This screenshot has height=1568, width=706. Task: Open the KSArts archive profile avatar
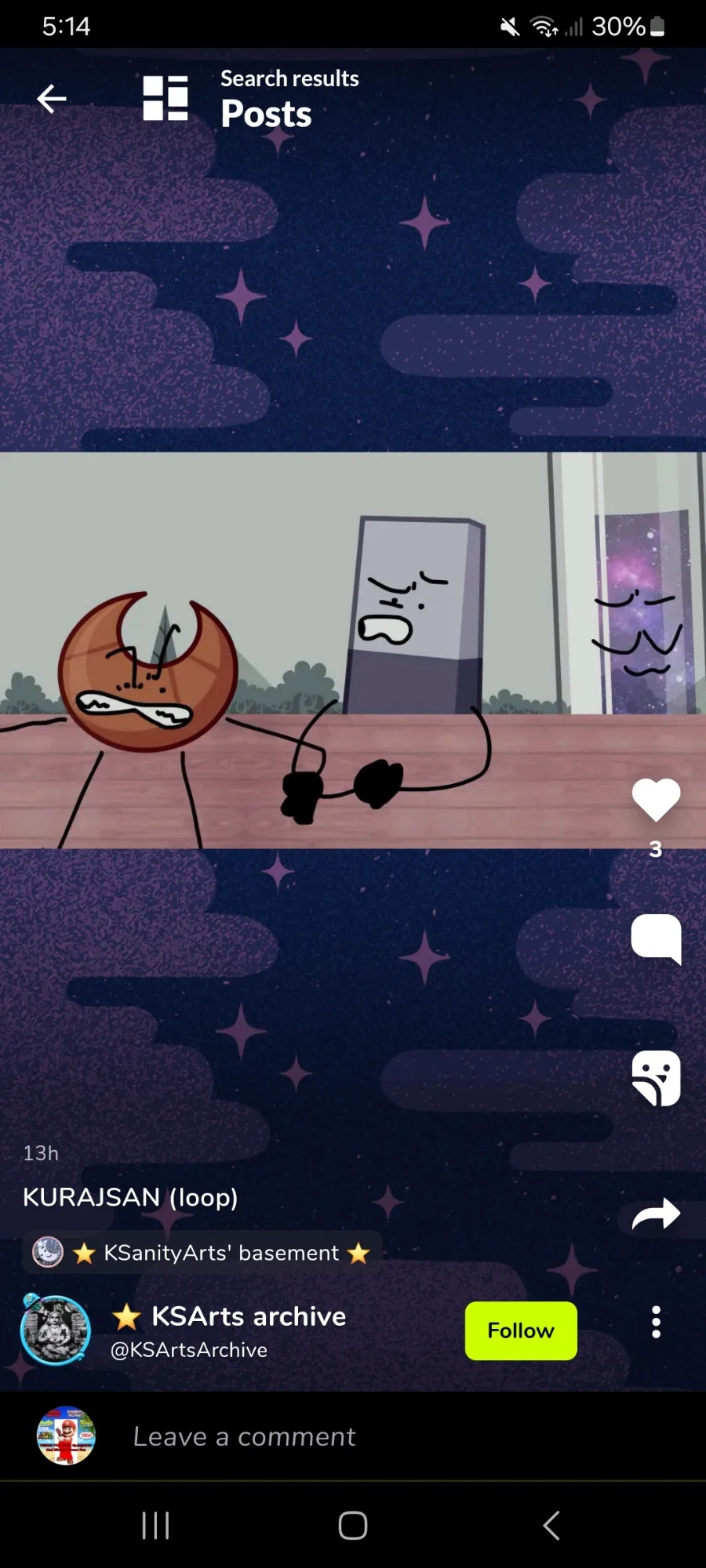tap(55, 1330)
